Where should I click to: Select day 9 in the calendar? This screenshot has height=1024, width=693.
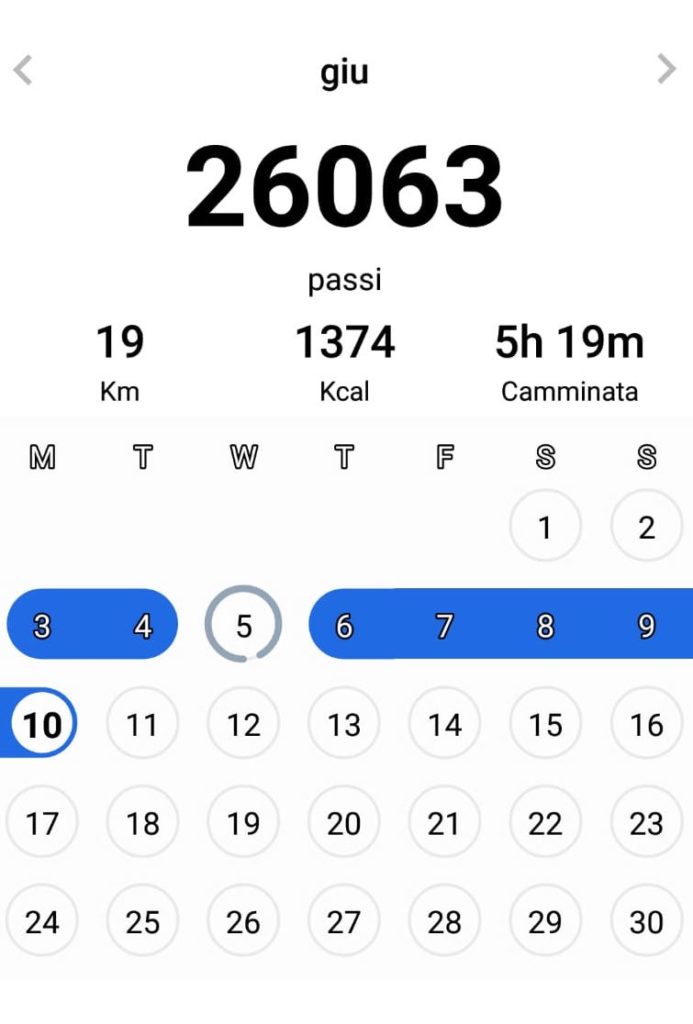pos(646,625)
